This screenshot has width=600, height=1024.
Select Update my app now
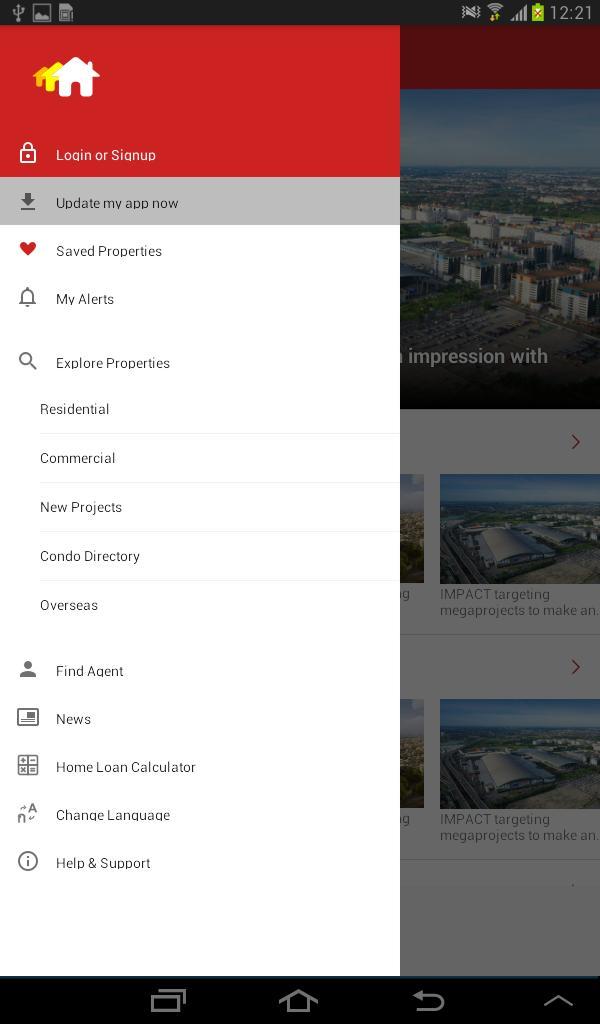tap(117, 202)
